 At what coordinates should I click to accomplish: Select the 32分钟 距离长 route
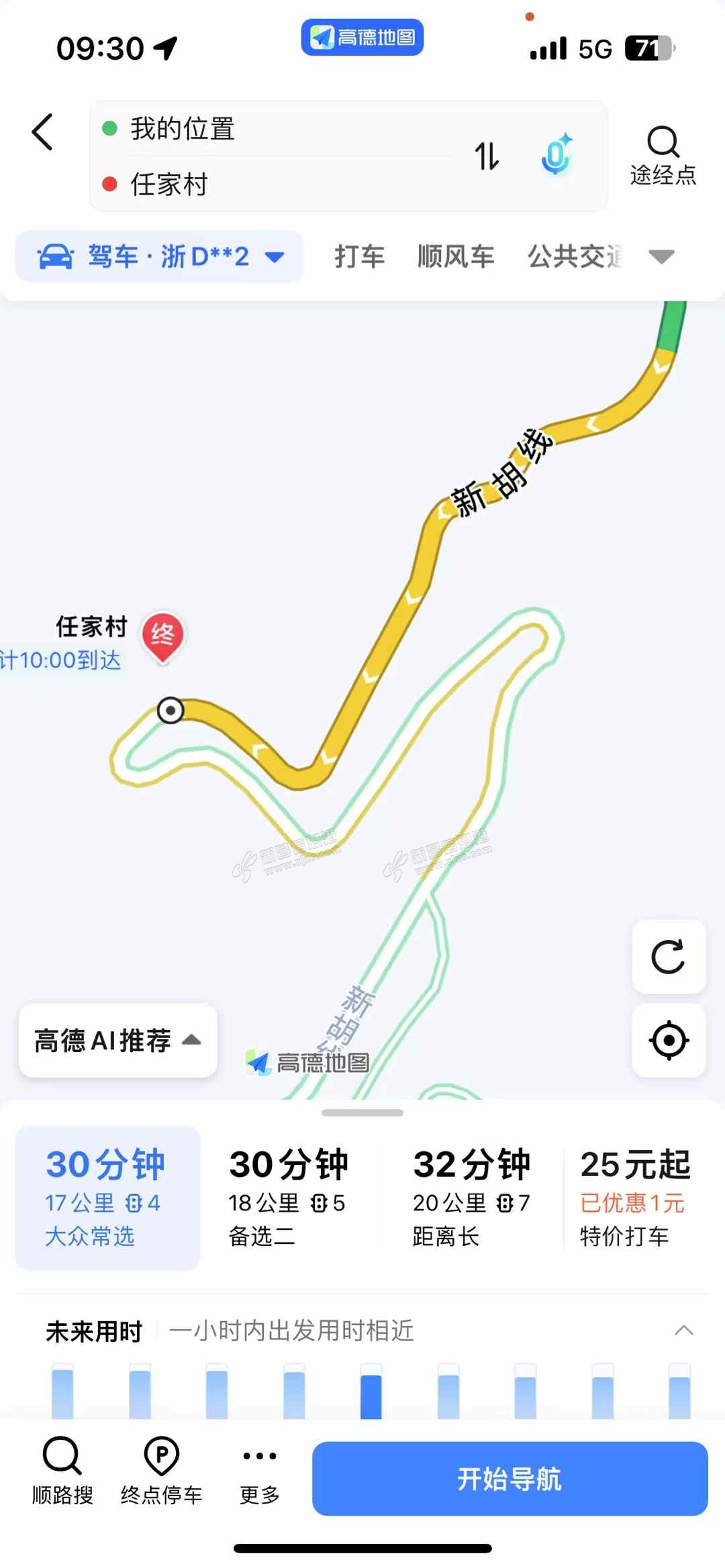coord(472,1198)
